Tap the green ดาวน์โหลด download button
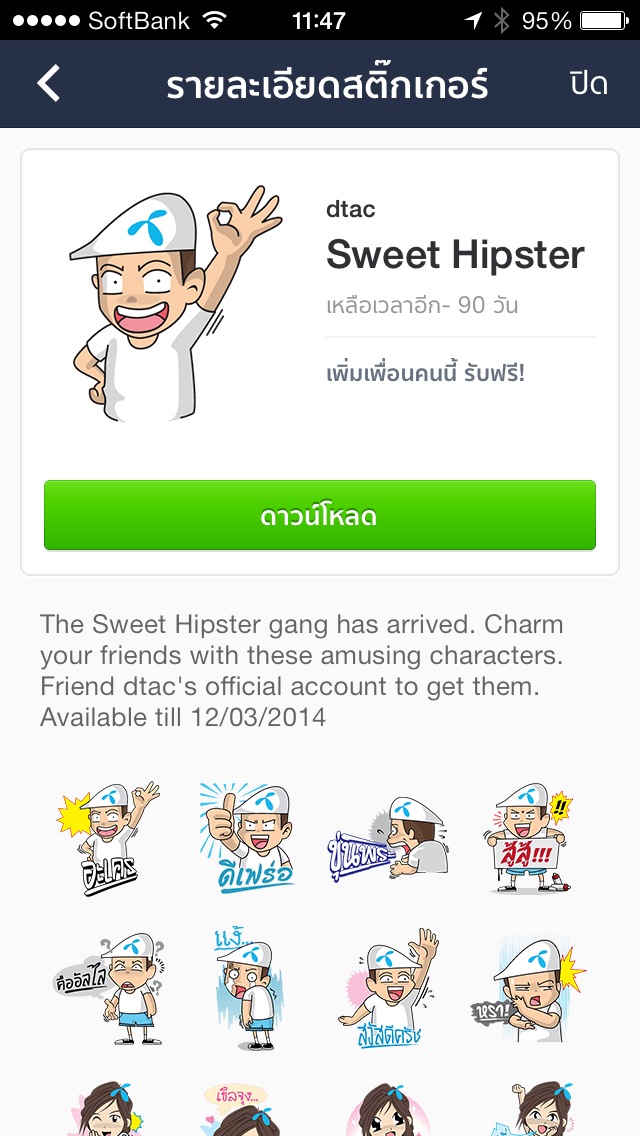Screen dimensions: 640x1136 (x=319, y=516)
